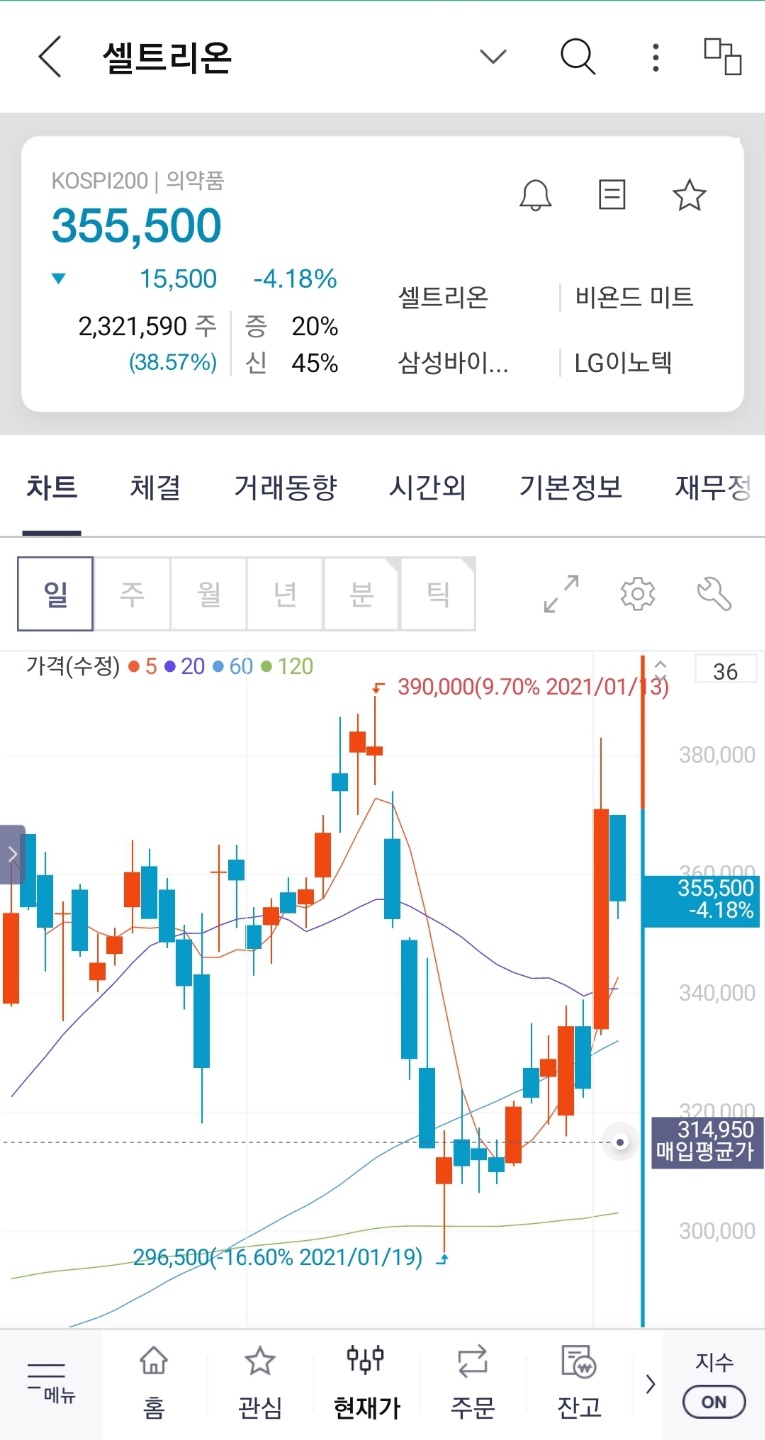Open the dropdown chevron beside 셀트리온 title
Screen dimensions: 765x1440
(x=493, y=57)
